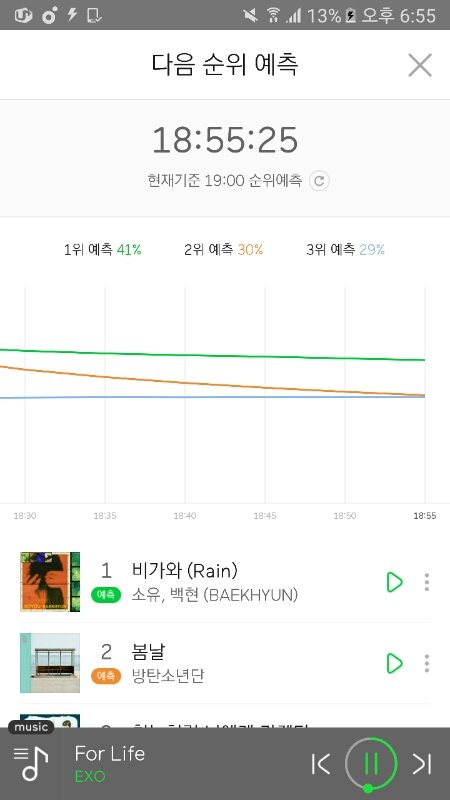This screenshot has width=450, height=800.
Task: Pause For Life playback
Action: click(371, 764)
